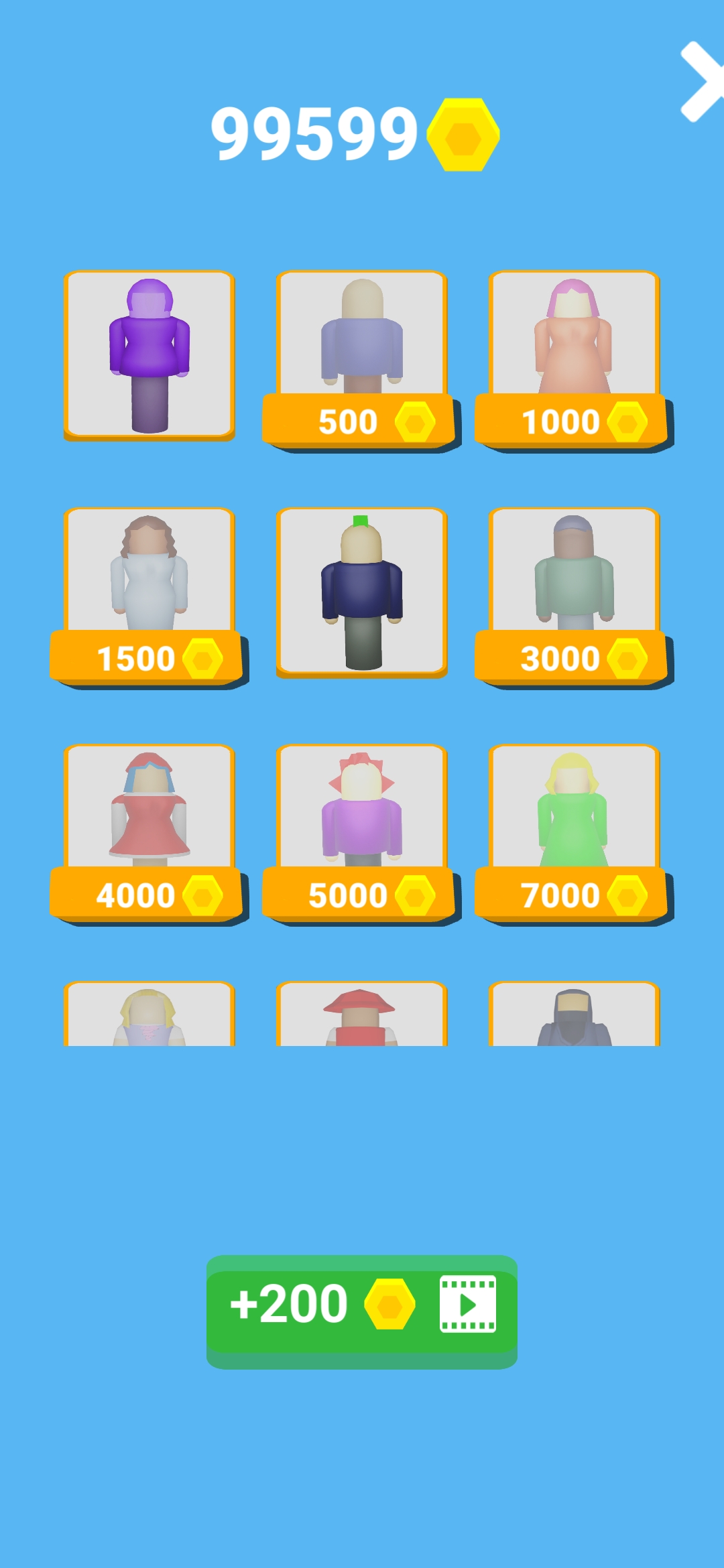Choose the blonde character in lavender top

[149, 1015]
